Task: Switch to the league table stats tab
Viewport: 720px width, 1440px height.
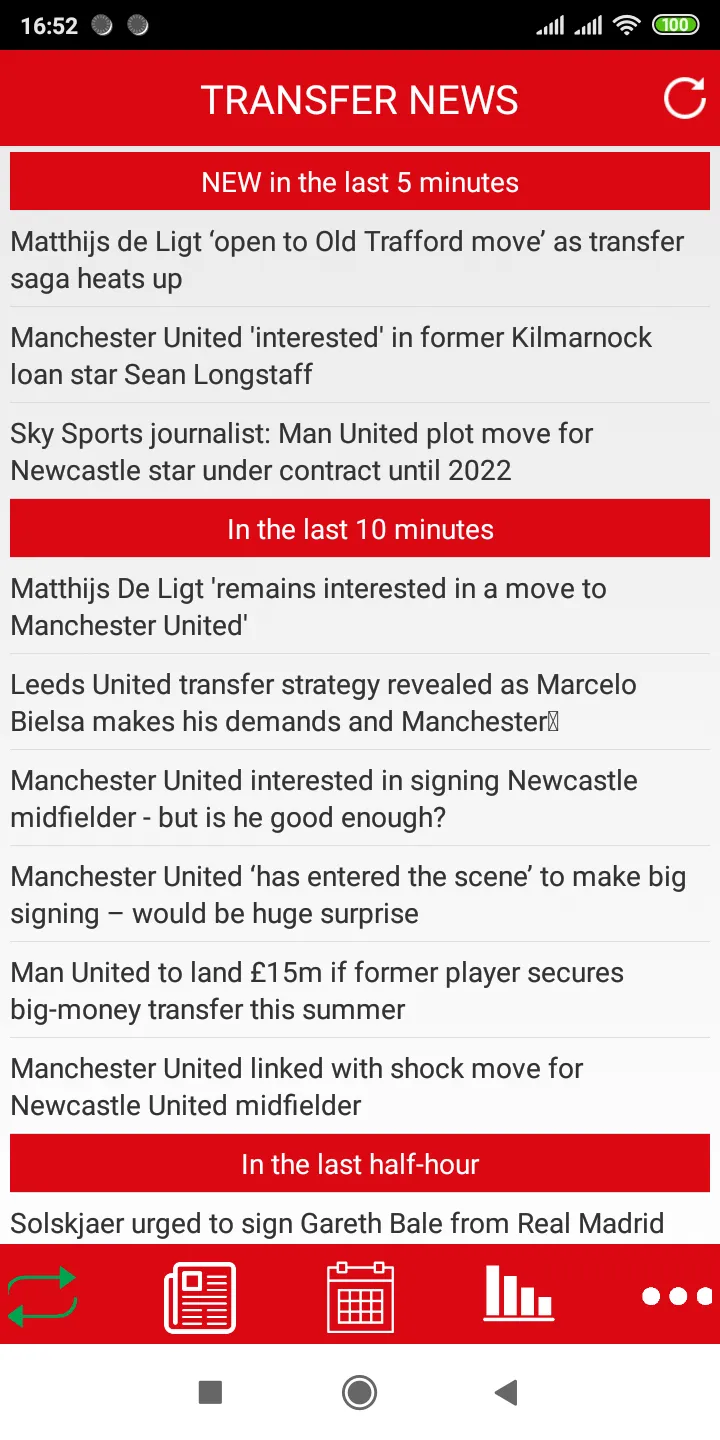Action: point(518,1293)
